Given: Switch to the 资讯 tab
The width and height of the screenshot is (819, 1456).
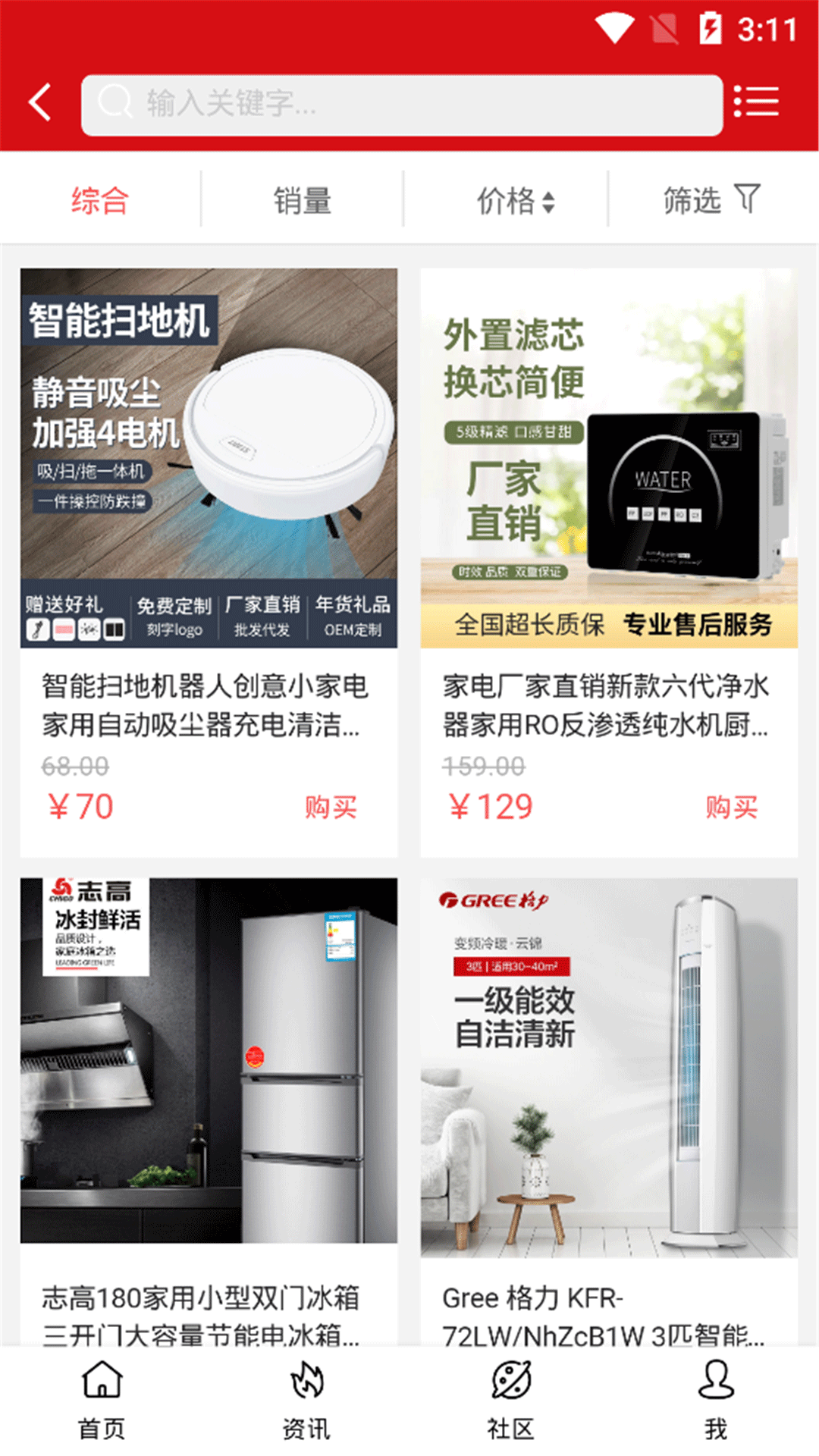Looking at the screenshot, I should coord(306,1400).
